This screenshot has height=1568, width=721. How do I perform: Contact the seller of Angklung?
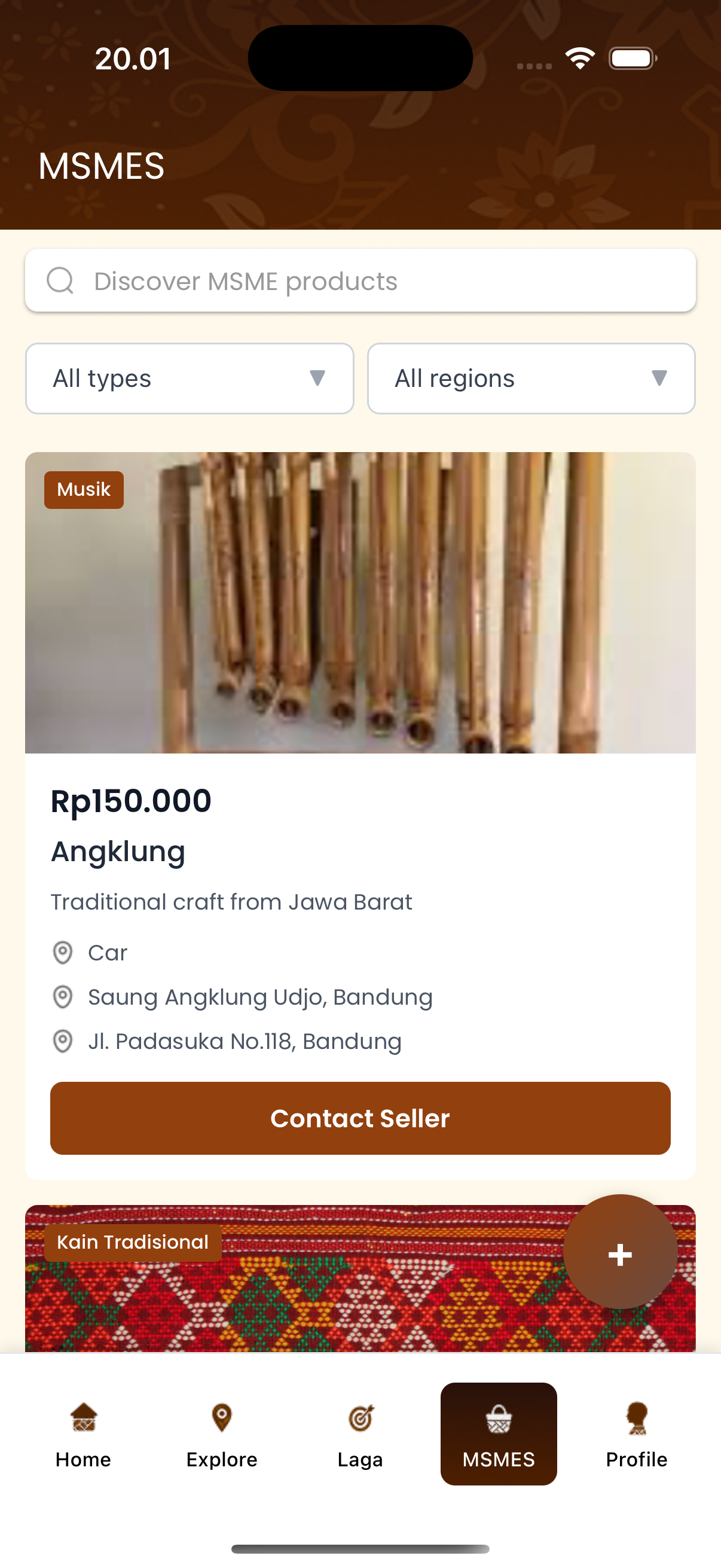(360, 1118)
